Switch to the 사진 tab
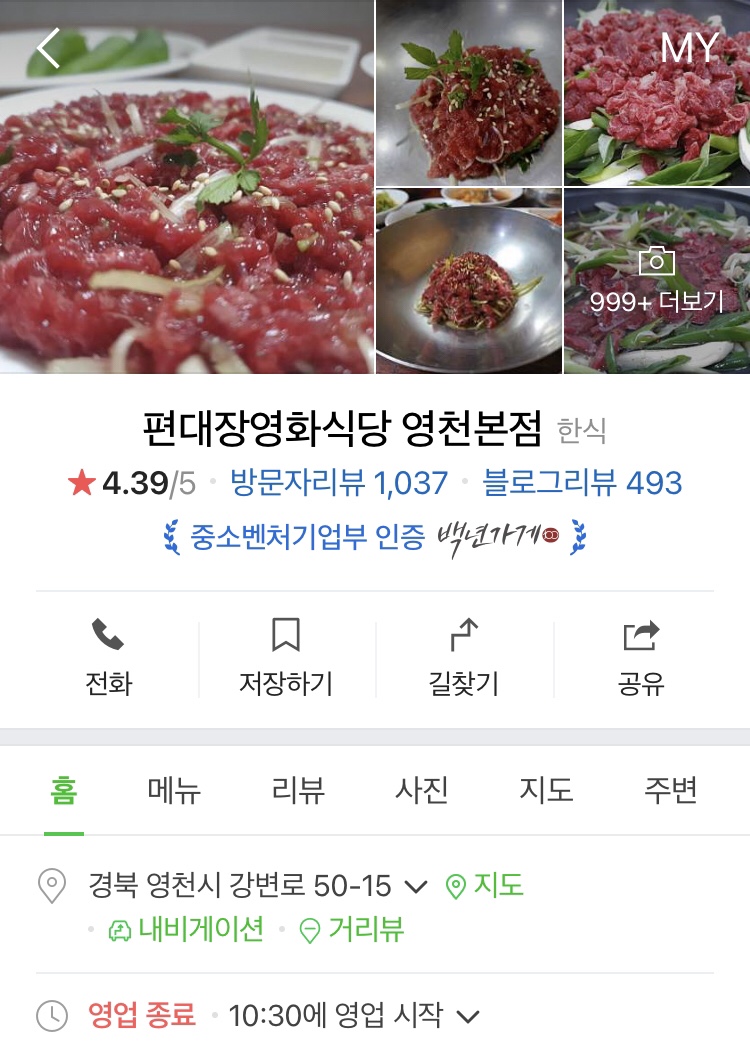Image resolution: width=750 pixels, height=1057 pixels. (422, 791)
